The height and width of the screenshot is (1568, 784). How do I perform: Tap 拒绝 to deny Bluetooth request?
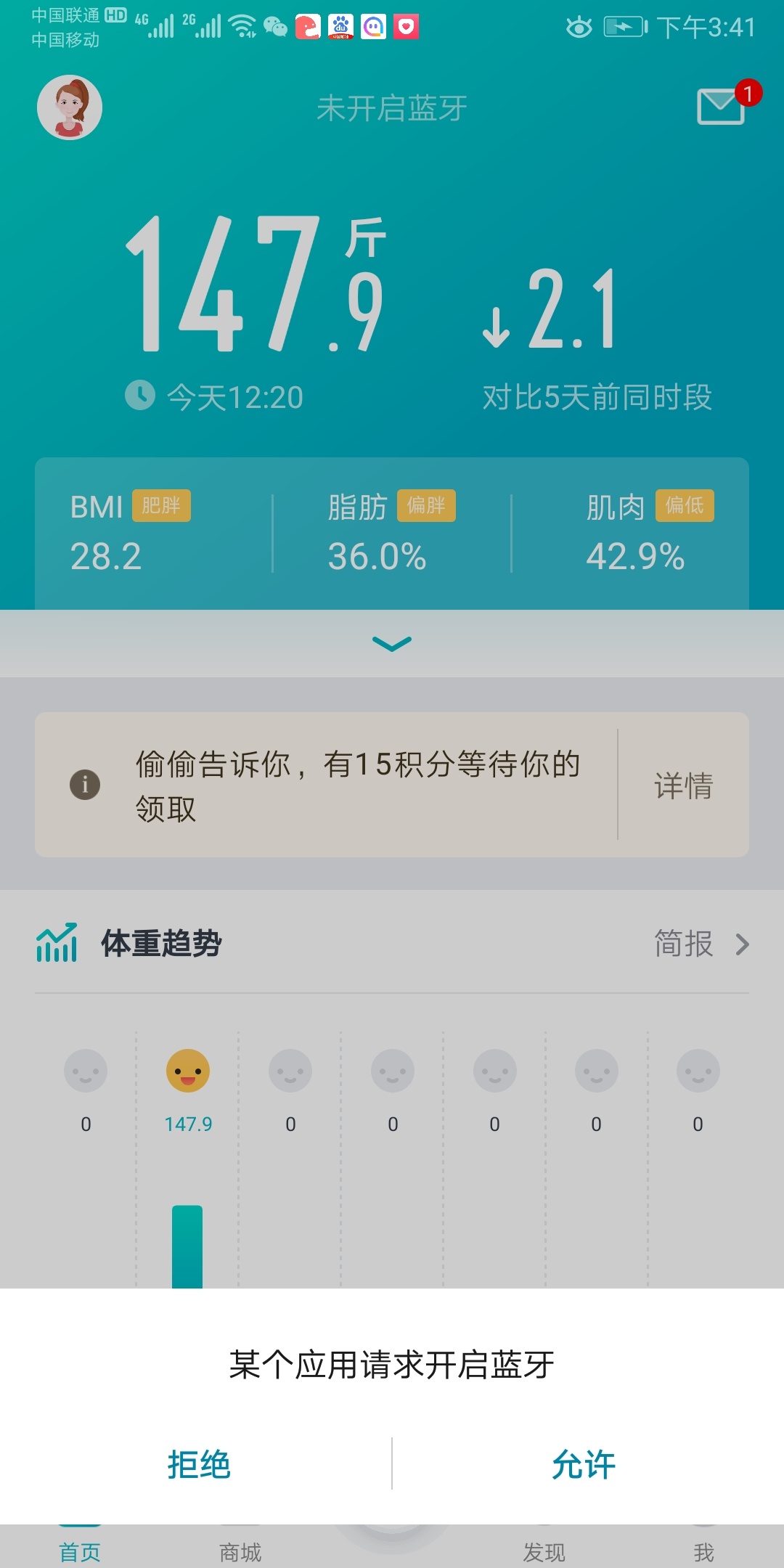tap(198, 1464)
